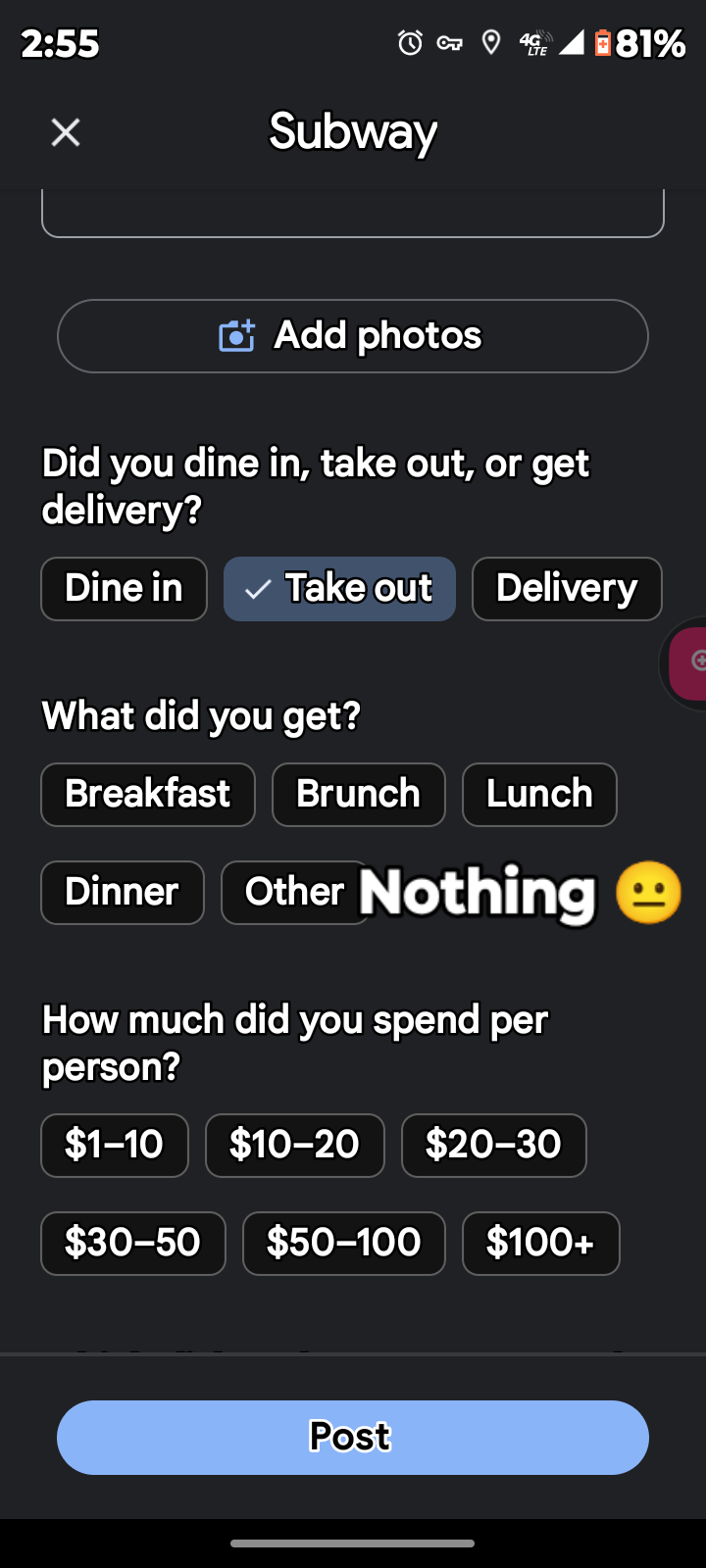Select the $20–30 spend chip
Image resolution: width=706 pixels, height=1568 pixels.
point(493,1146)
